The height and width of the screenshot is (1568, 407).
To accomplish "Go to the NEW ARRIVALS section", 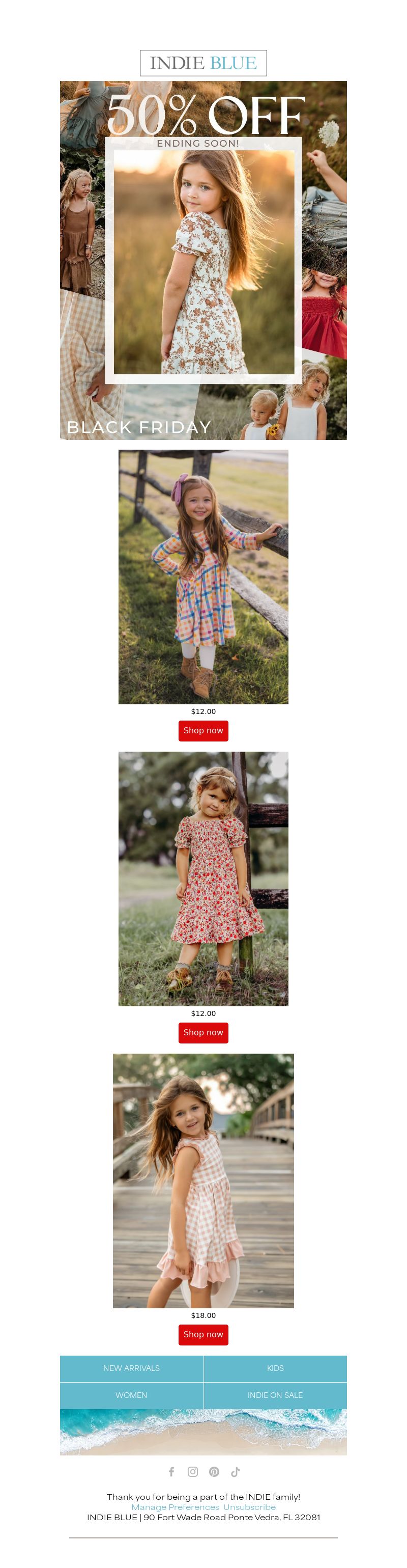I will coord(131,1368).
